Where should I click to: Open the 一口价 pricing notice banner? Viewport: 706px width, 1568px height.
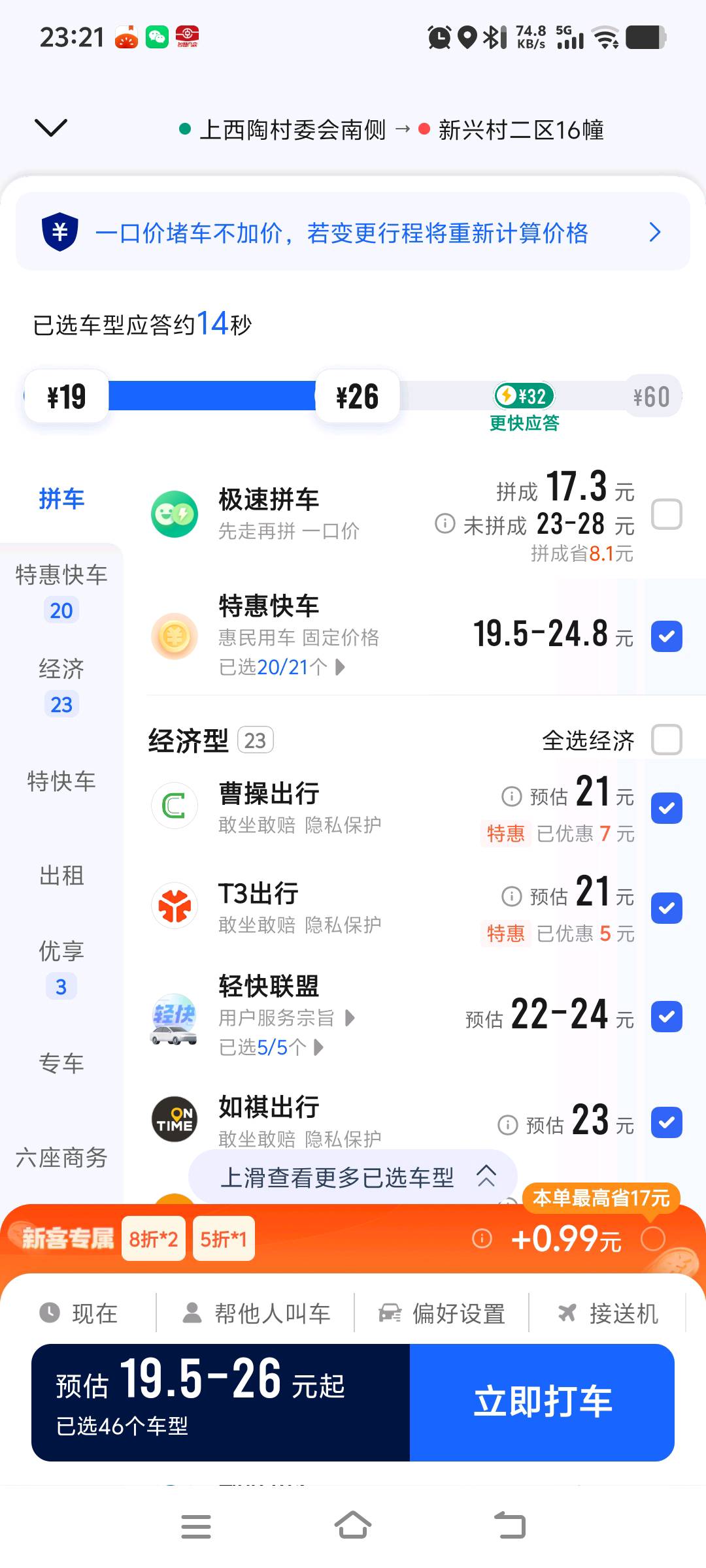coord(353,233)
